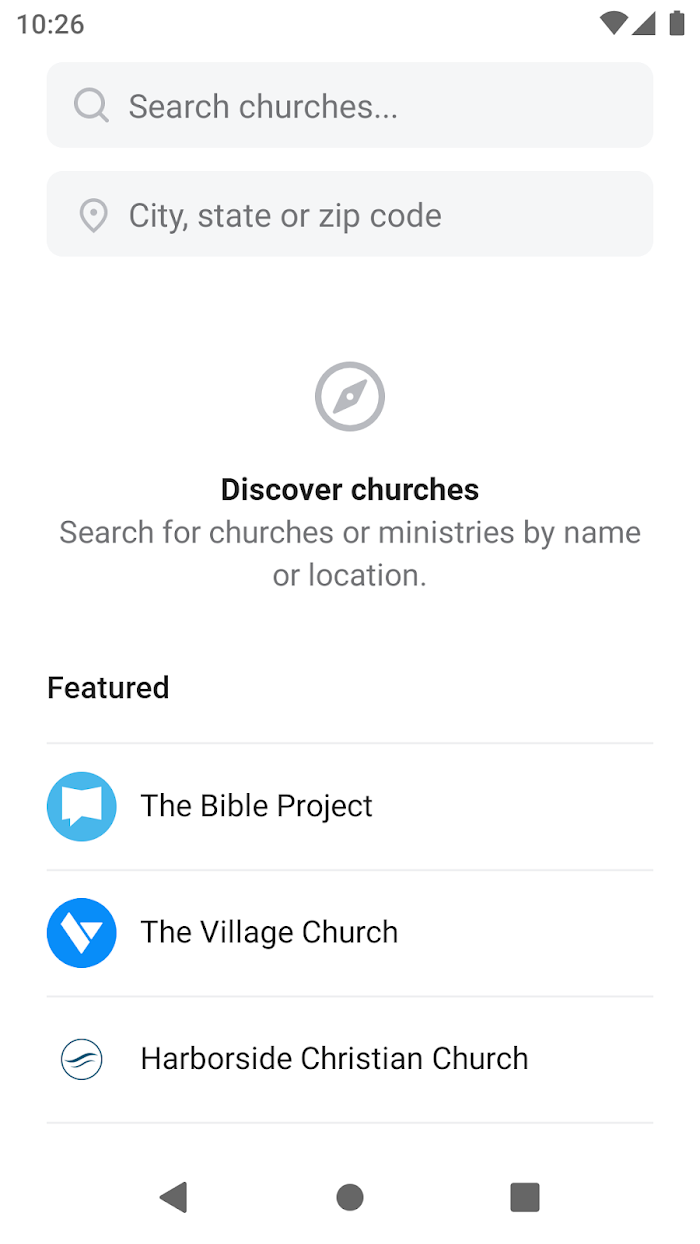This screenshot has width=700, height=1244.
Task: Focus the City, state or zip code field
Action: (350, 214)
